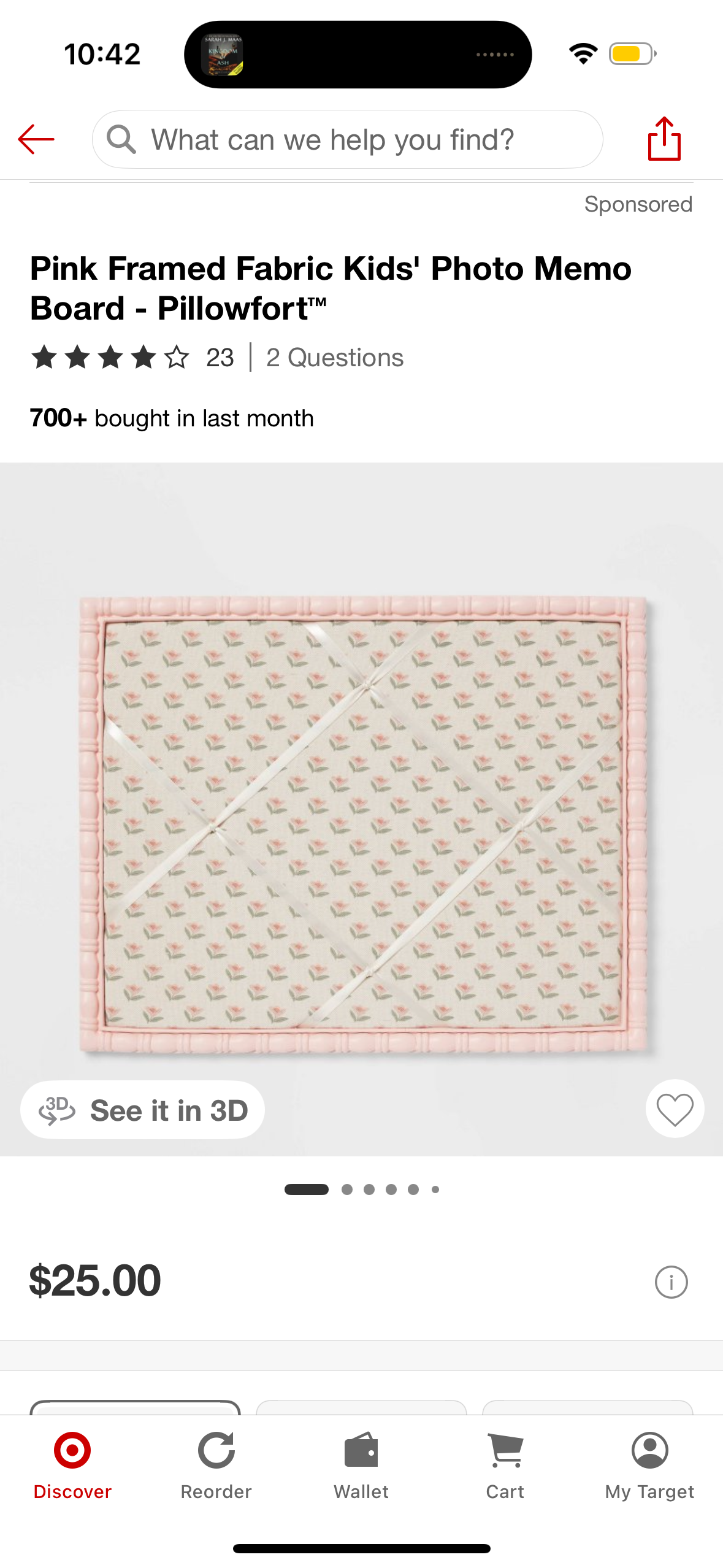Switch to the Reorder tab

pos(216,1465)
